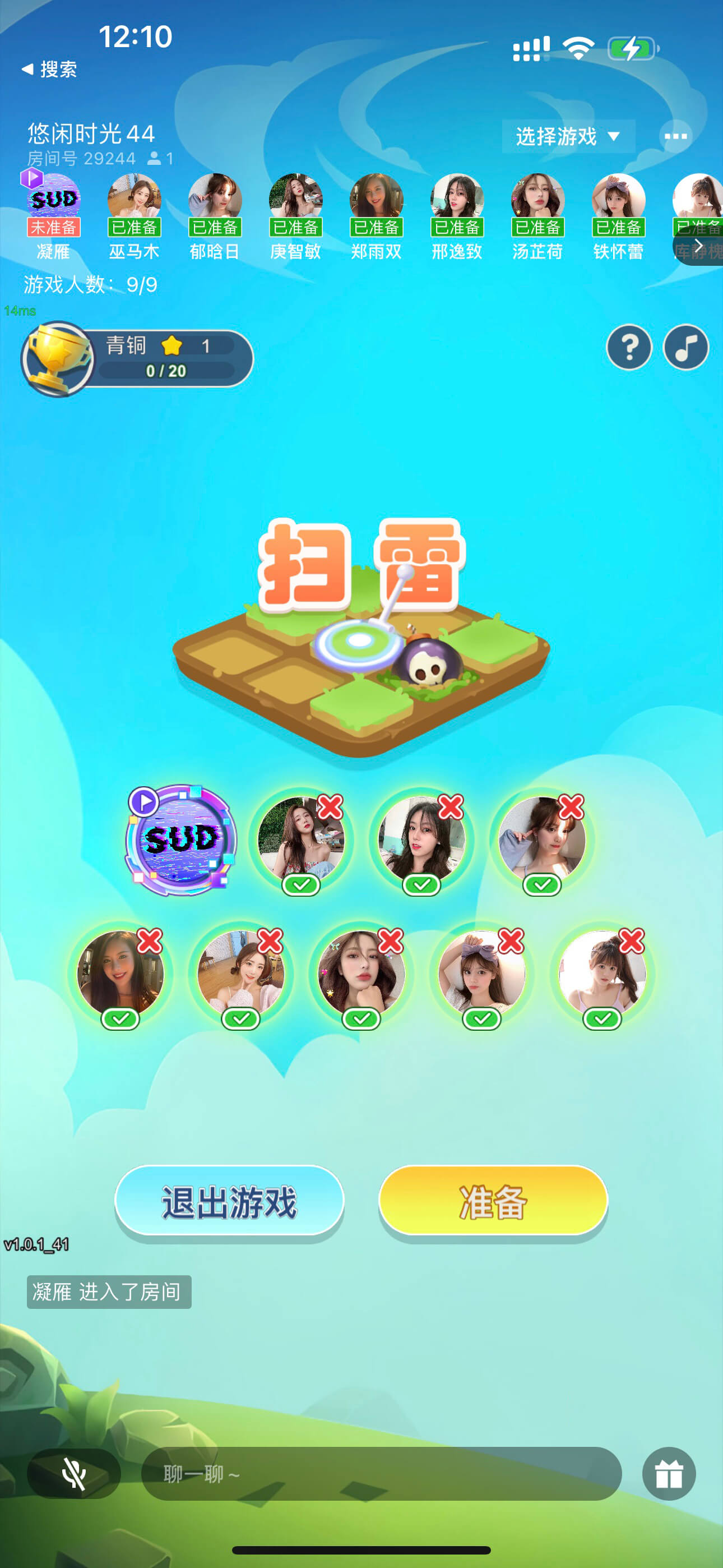Open the help question mark
723x1568 pixels.
629,347
